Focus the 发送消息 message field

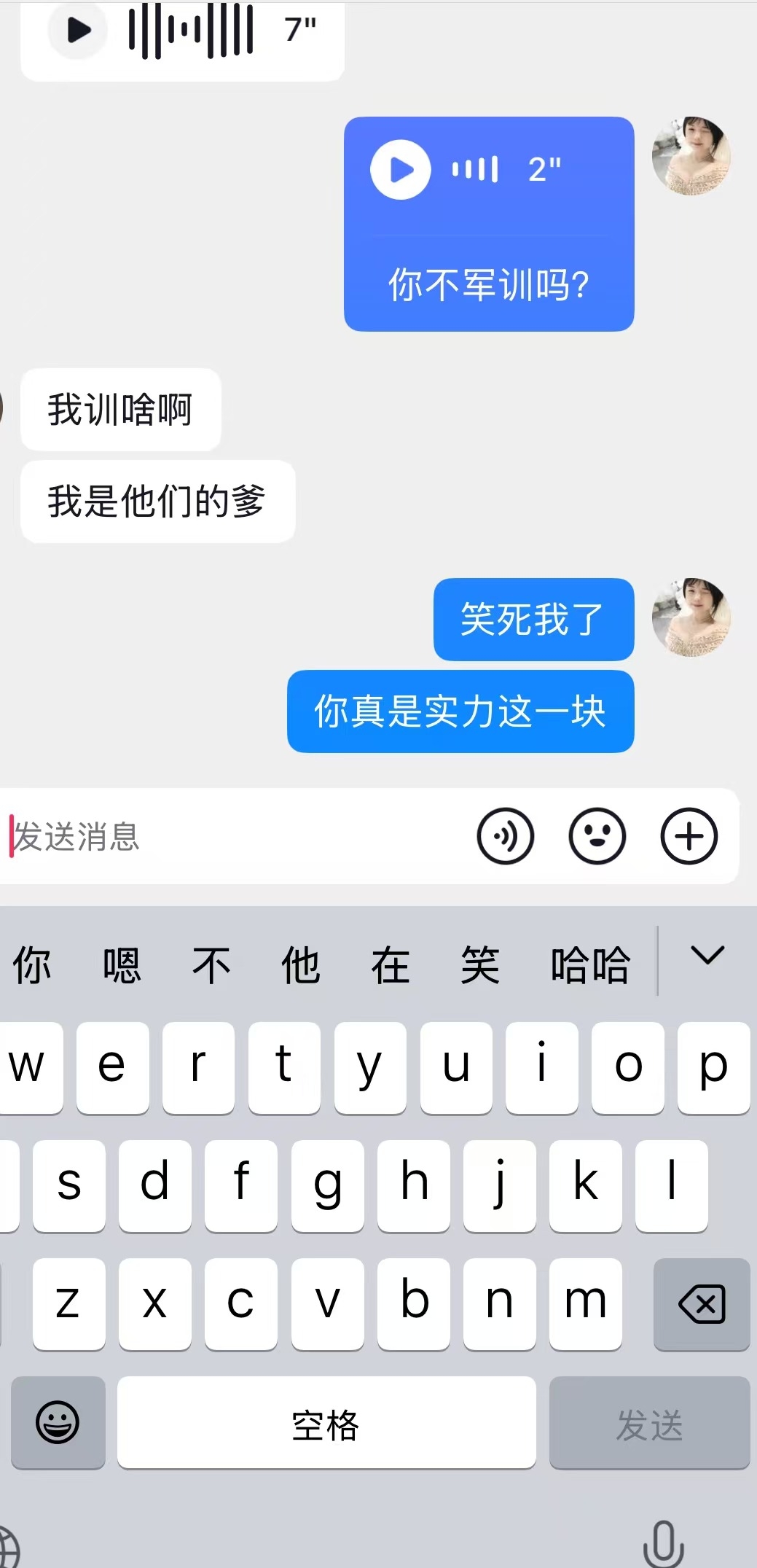219,836
